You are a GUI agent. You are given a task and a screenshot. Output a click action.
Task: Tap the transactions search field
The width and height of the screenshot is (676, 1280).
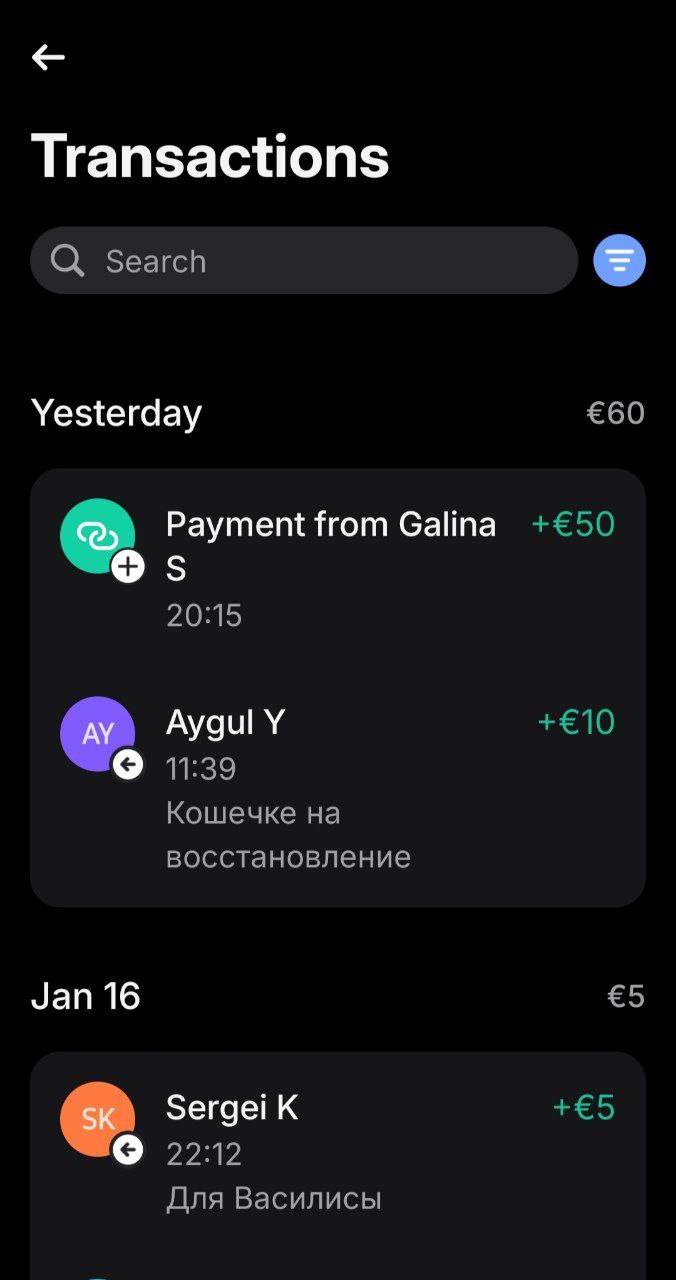click(x=304, y=261)
